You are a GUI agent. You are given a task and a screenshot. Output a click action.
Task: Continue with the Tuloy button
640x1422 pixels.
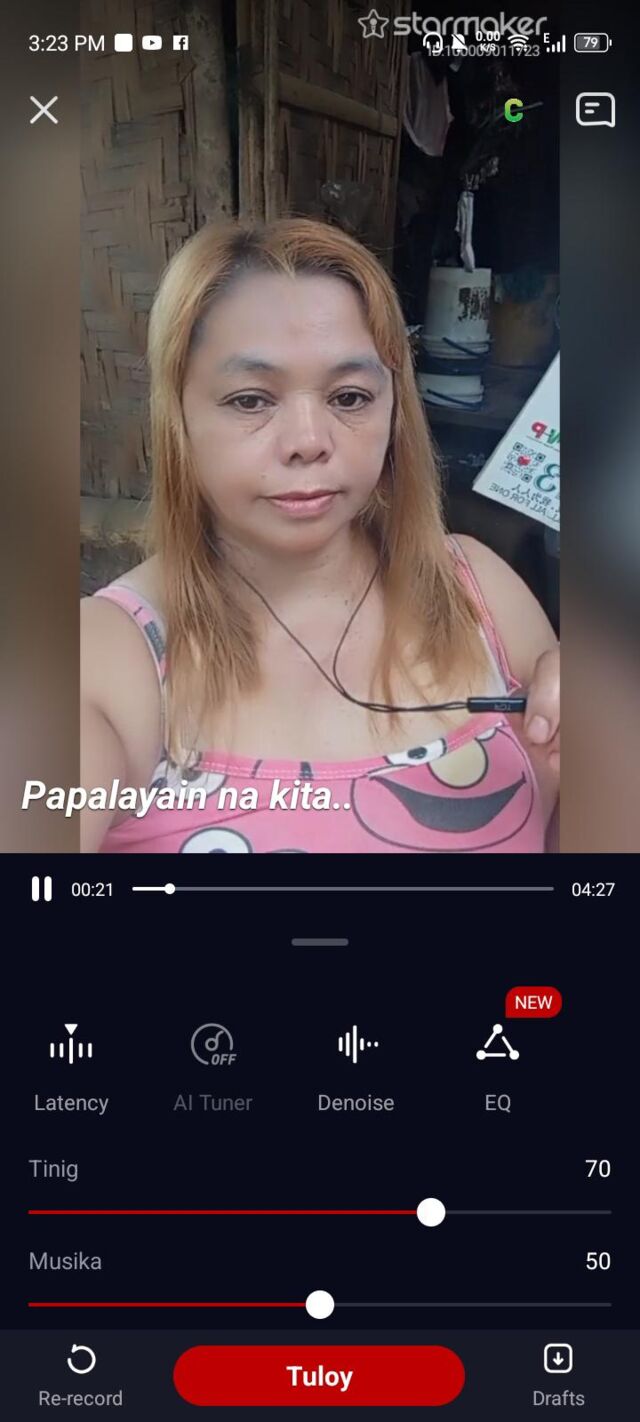coord(319,1376)
